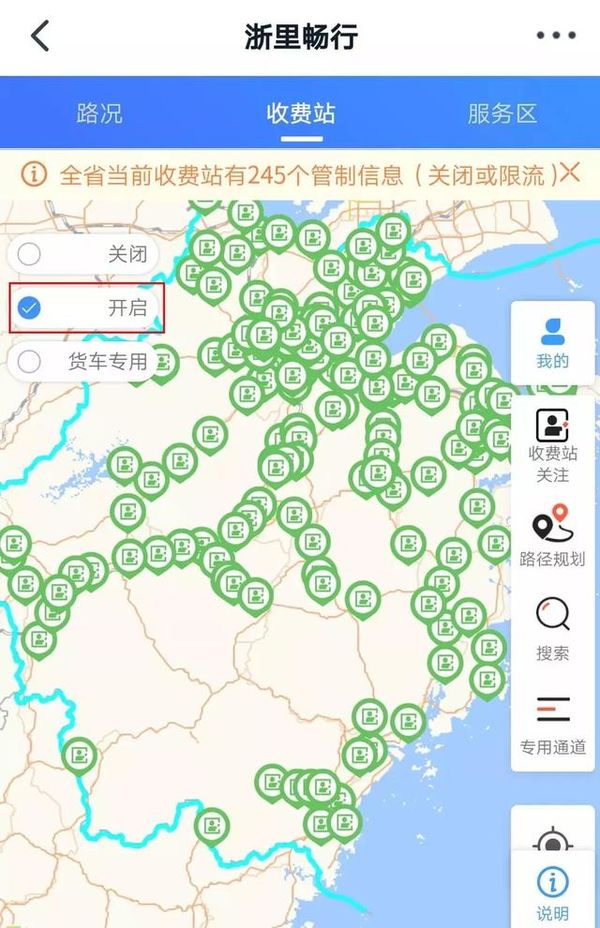Tap the 搜索 search button
Screen dimensions: 600x928
[552, 629]
